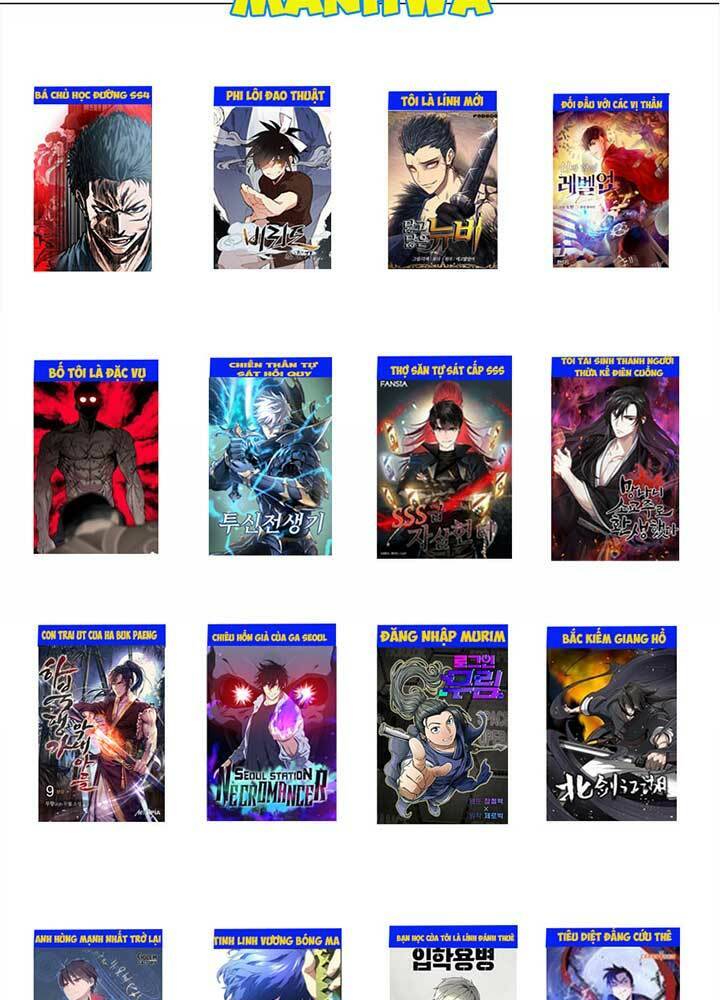Select the "Chiêu Hồn Giả Của Ga Seoul" title
This screenshot has height=1000, width=720.
(268, 636)
